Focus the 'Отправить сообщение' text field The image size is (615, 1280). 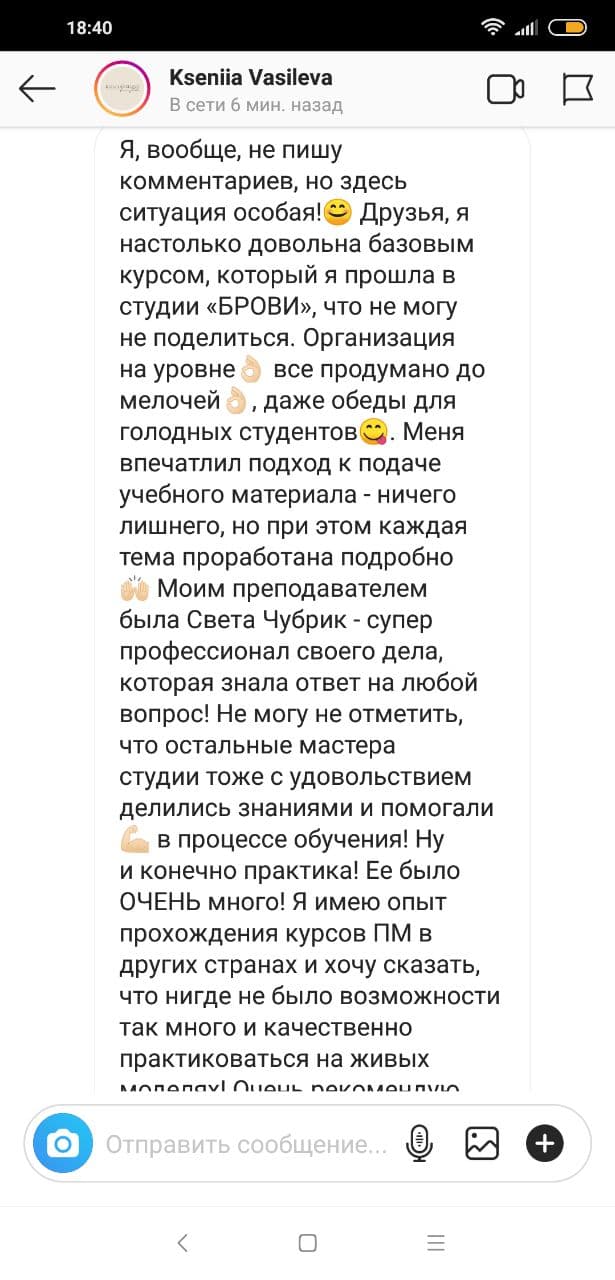(x=246, y=1144)
